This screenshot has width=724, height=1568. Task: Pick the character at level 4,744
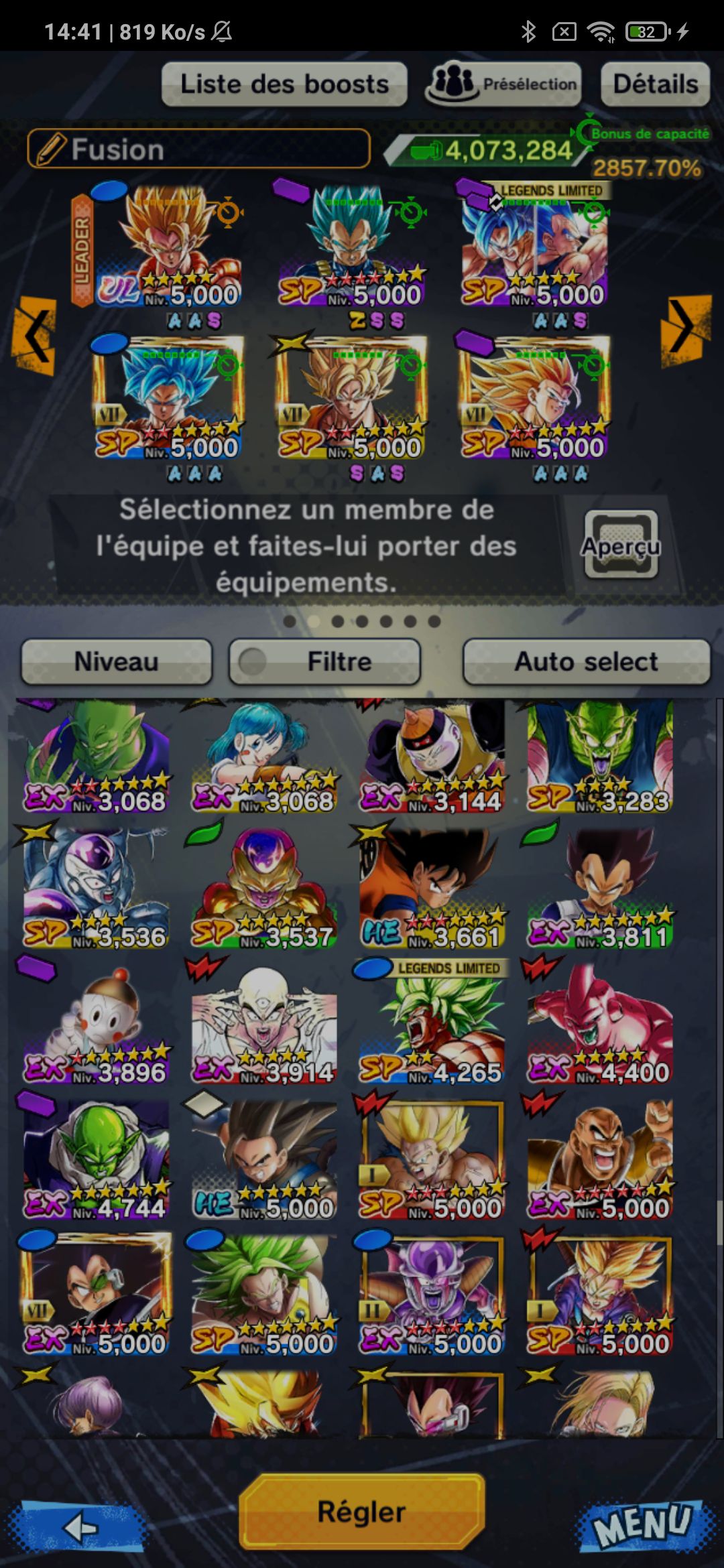[x=97, y=1161]
